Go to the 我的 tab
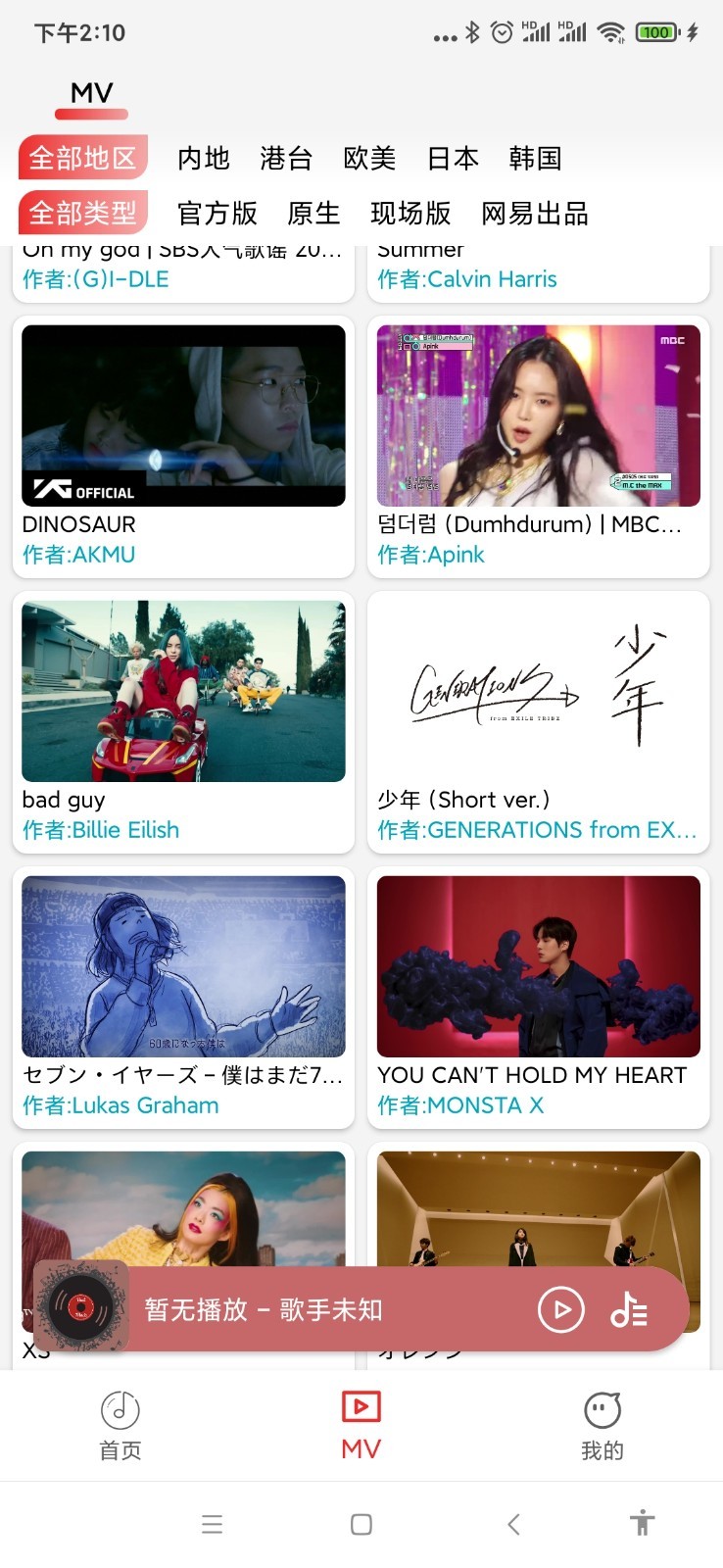The image size is (723, 1568). pos(602,1426)
